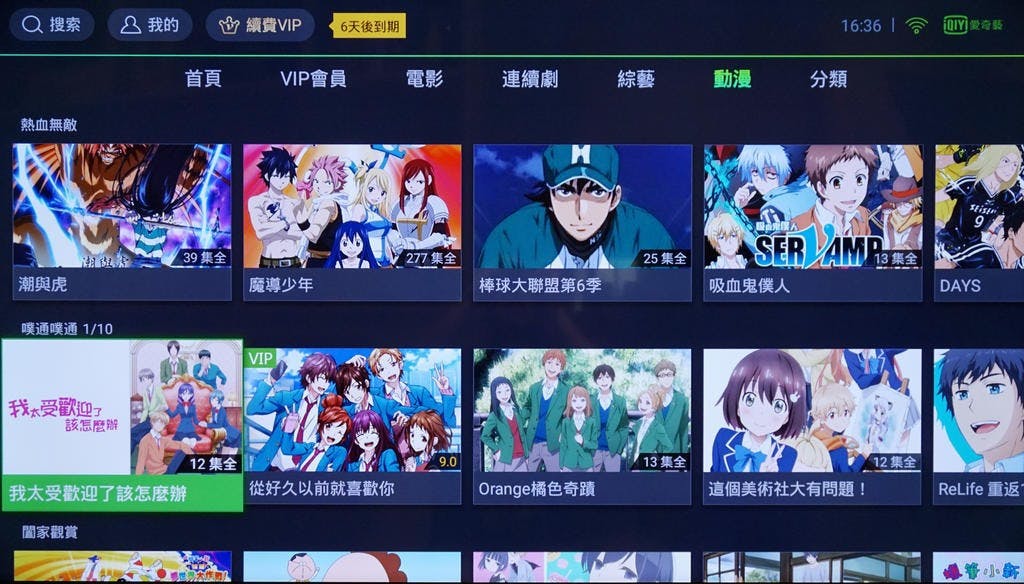Open the 魔導少年 anime card
The width and height of the screenshot is (1024, 584).
tap(352, 220)
